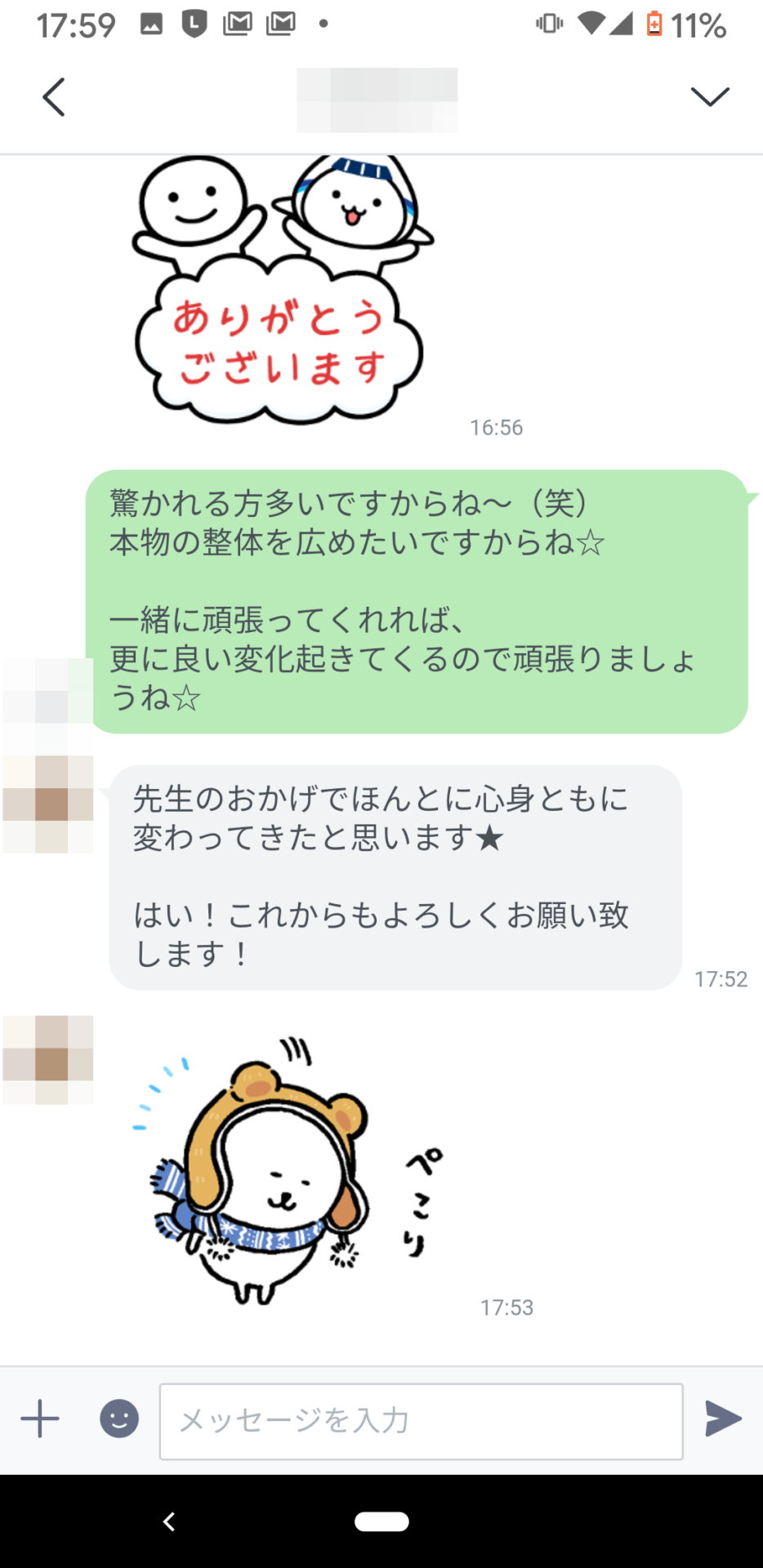Image resolution: width=763 pixels, height=1568 pixels.
Task: Open the ありがとうございます sticker
Action: (x=282, y=289)
